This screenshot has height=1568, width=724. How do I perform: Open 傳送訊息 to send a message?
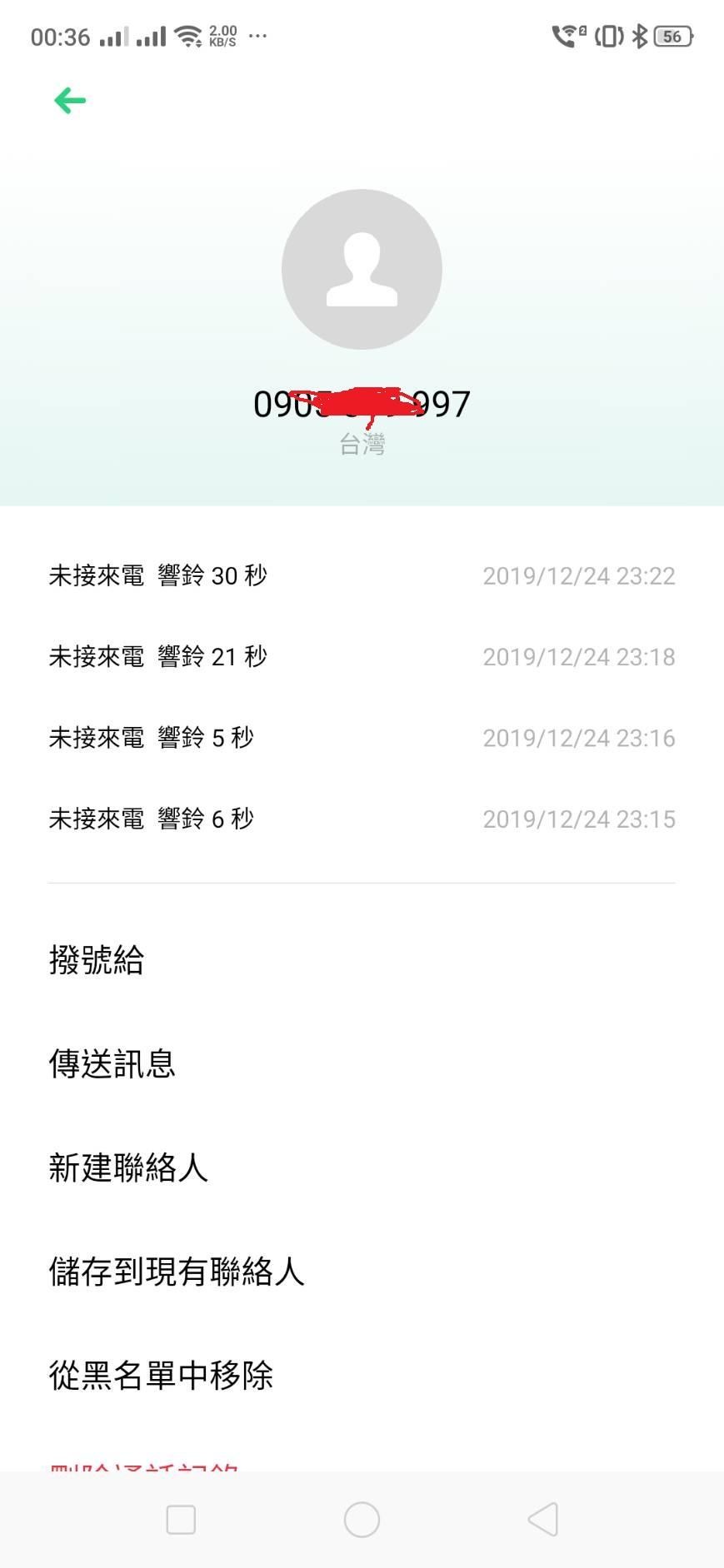pos(112,1063)
